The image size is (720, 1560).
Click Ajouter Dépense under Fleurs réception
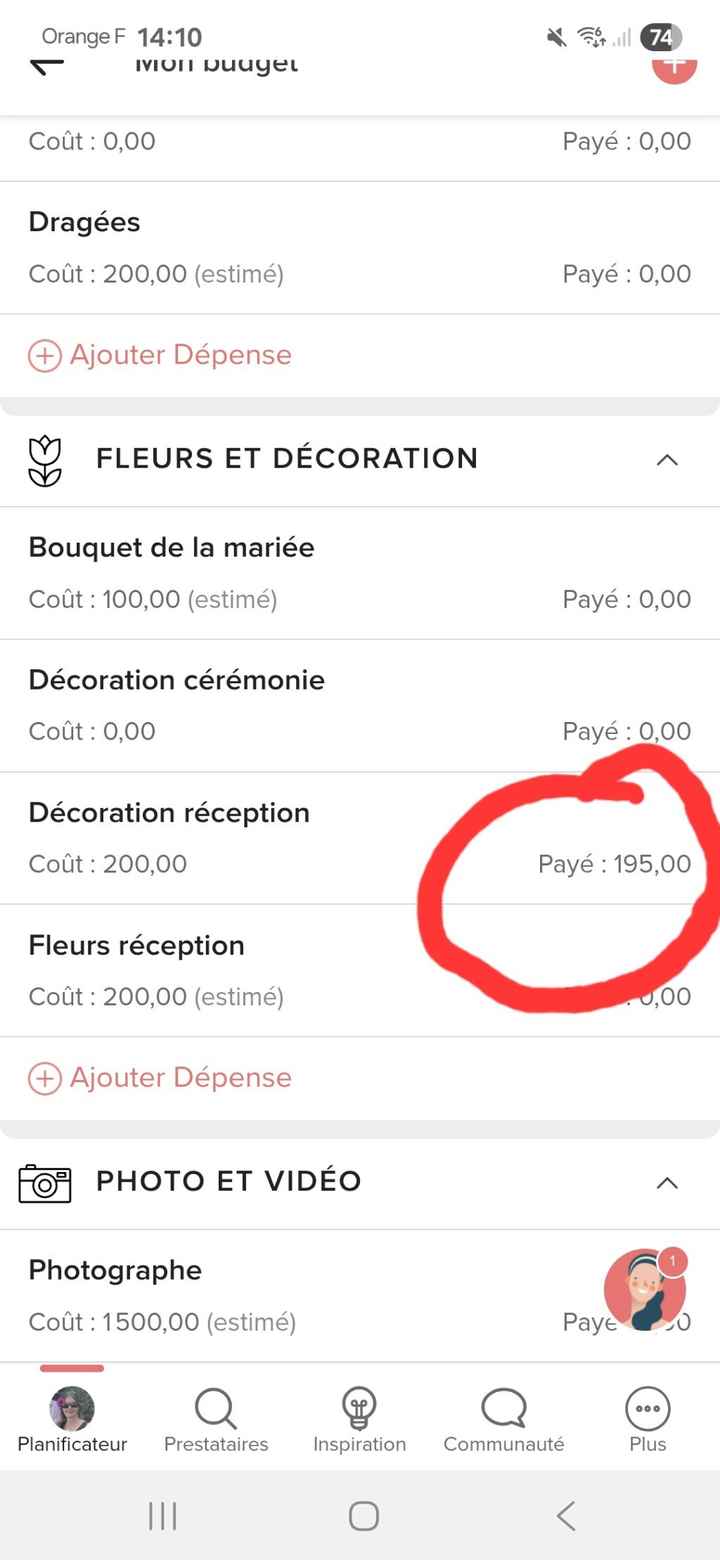[159, 1077]
